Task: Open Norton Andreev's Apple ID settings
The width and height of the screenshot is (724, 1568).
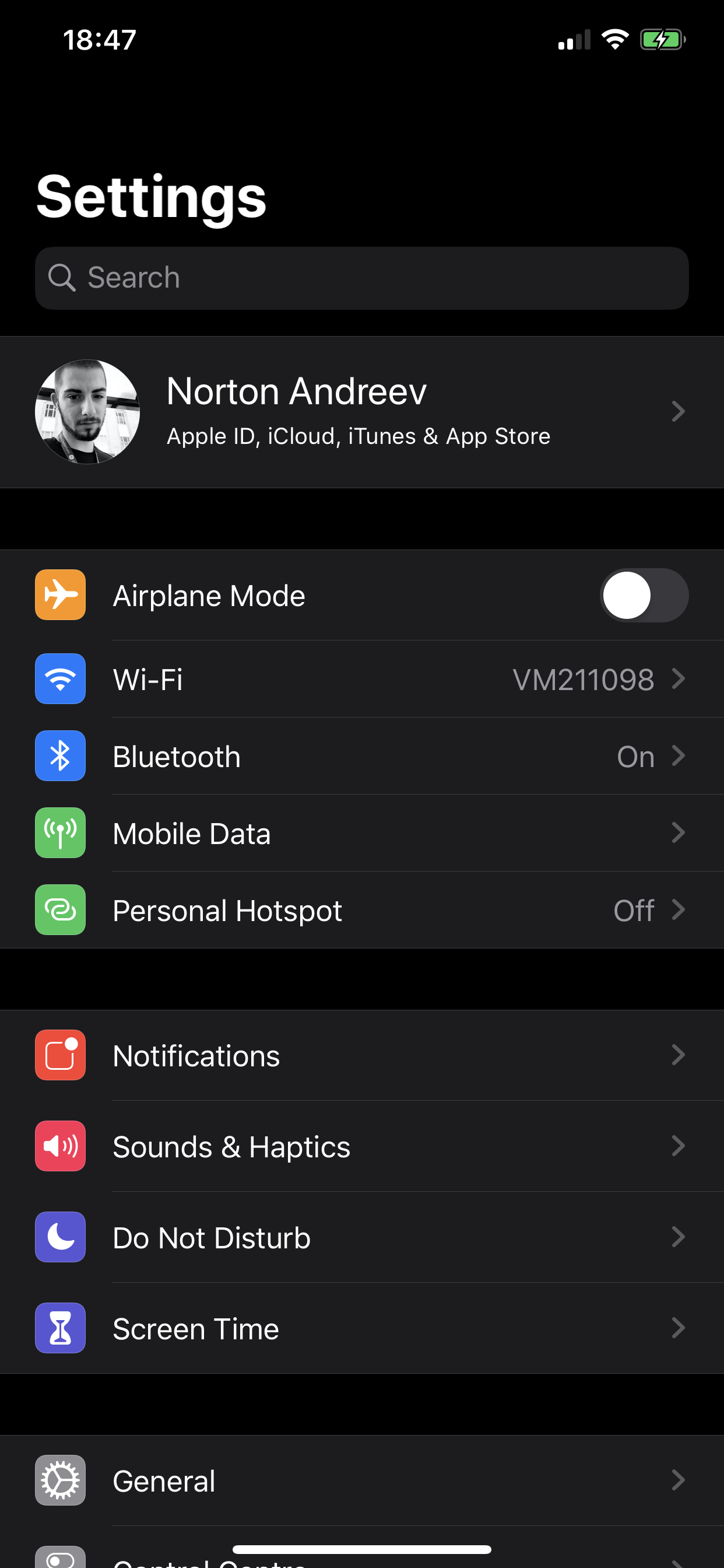Action: pos(362,412)
